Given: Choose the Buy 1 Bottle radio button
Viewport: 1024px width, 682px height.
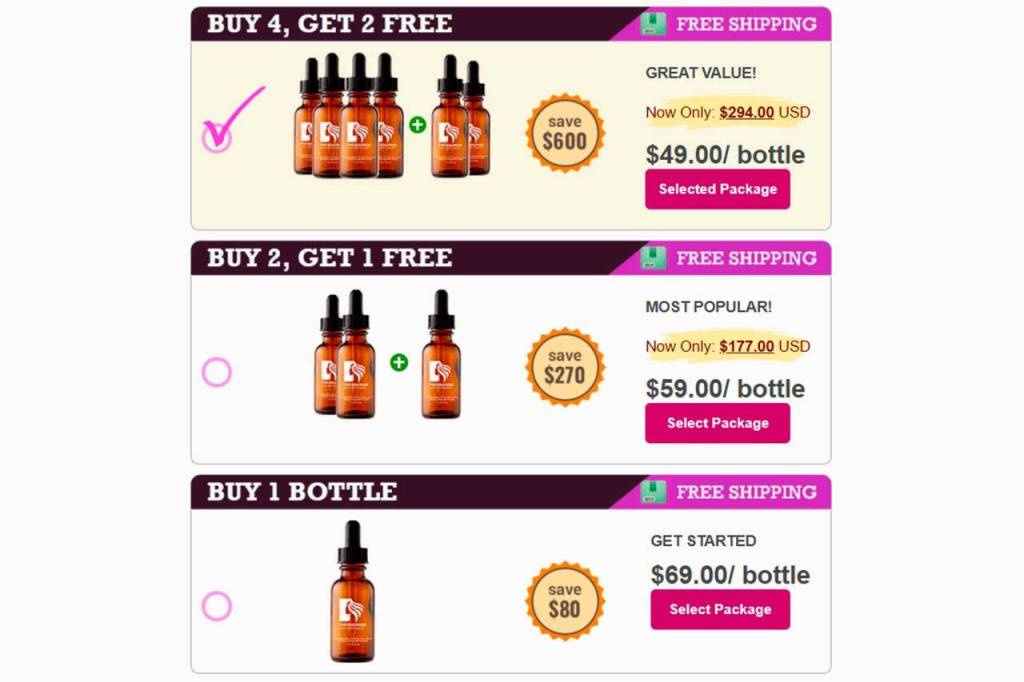Looking at the screenshot, I should pyautogui.click(x=217, y=606).
